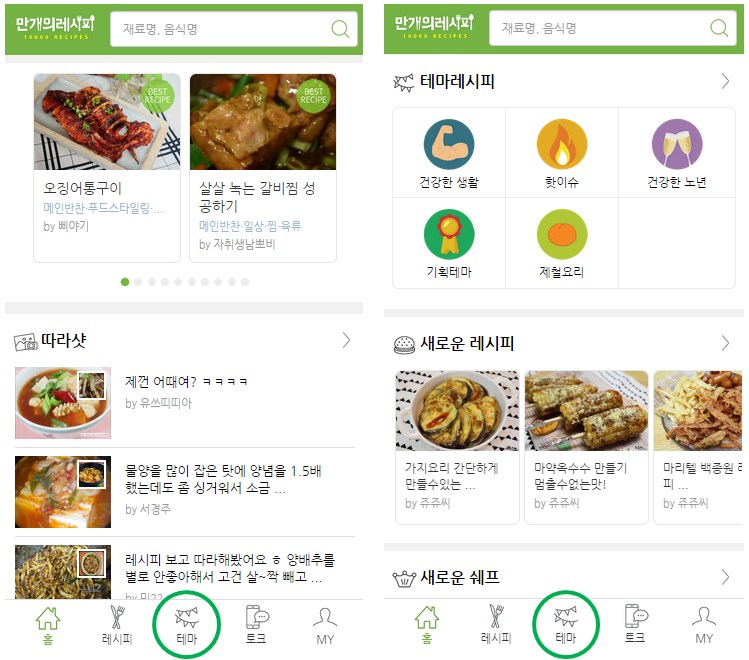Viewport: 749px width, 660px height.
Task: Select the 제철요리 theme
Action: click(562, 243)
